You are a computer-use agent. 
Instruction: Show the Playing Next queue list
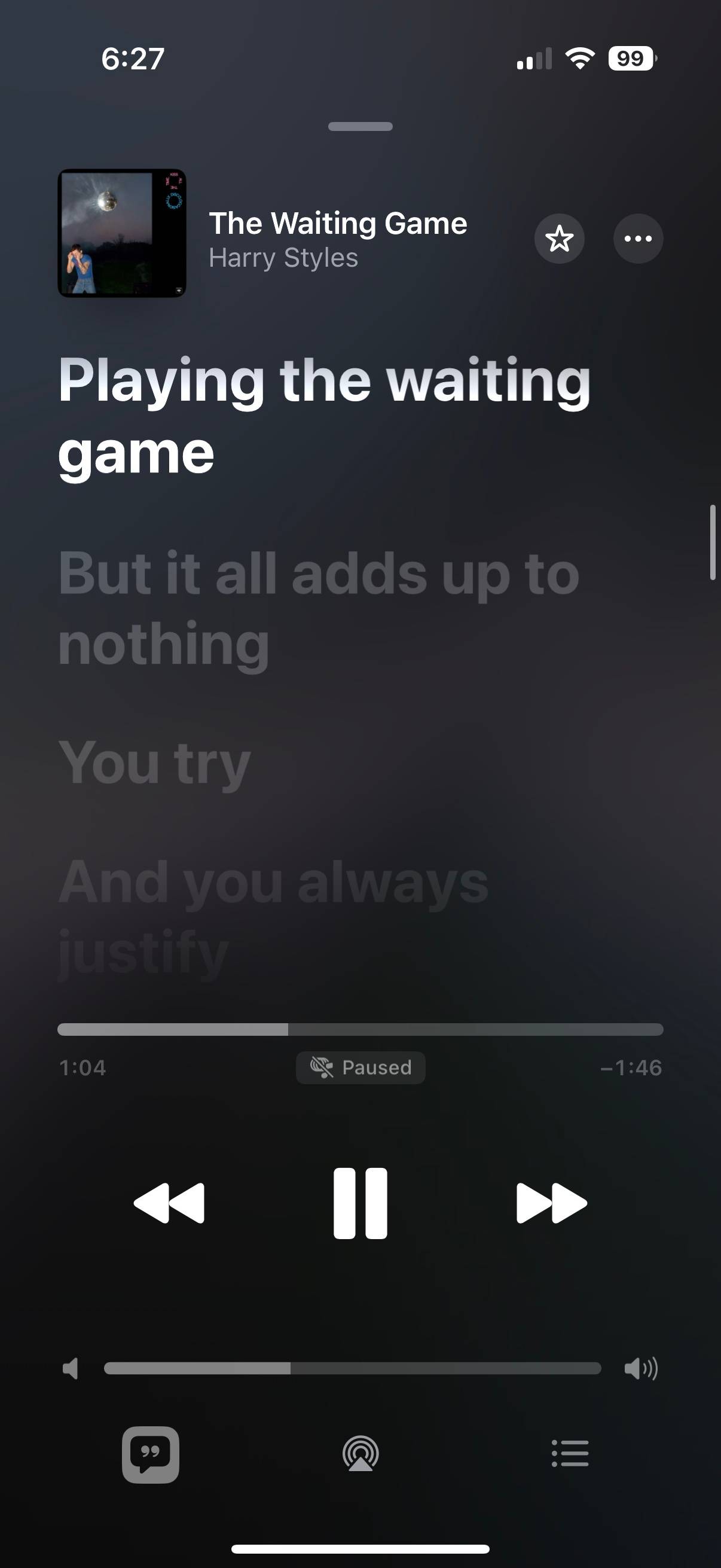click(570, 1454)
